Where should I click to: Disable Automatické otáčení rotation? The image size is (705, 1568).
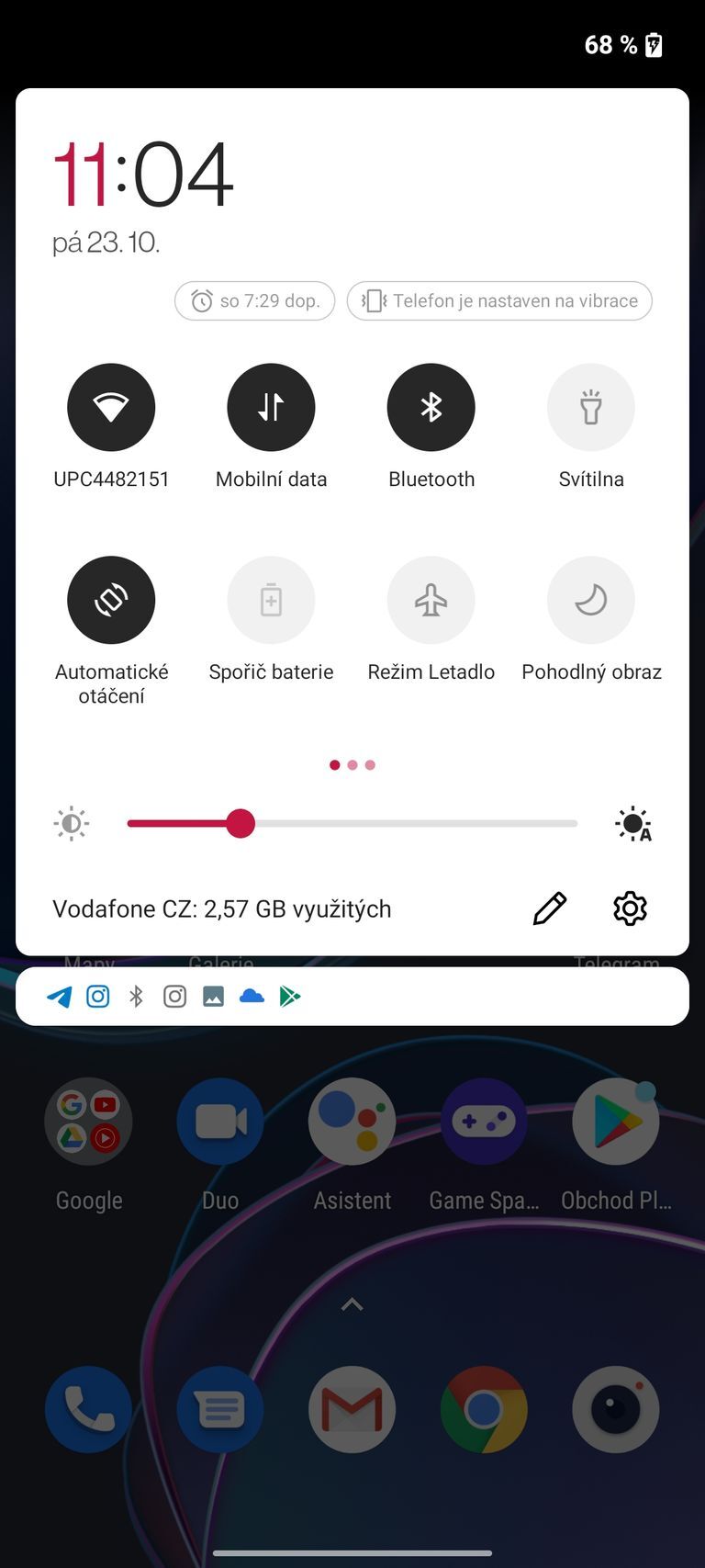[111, 600]
